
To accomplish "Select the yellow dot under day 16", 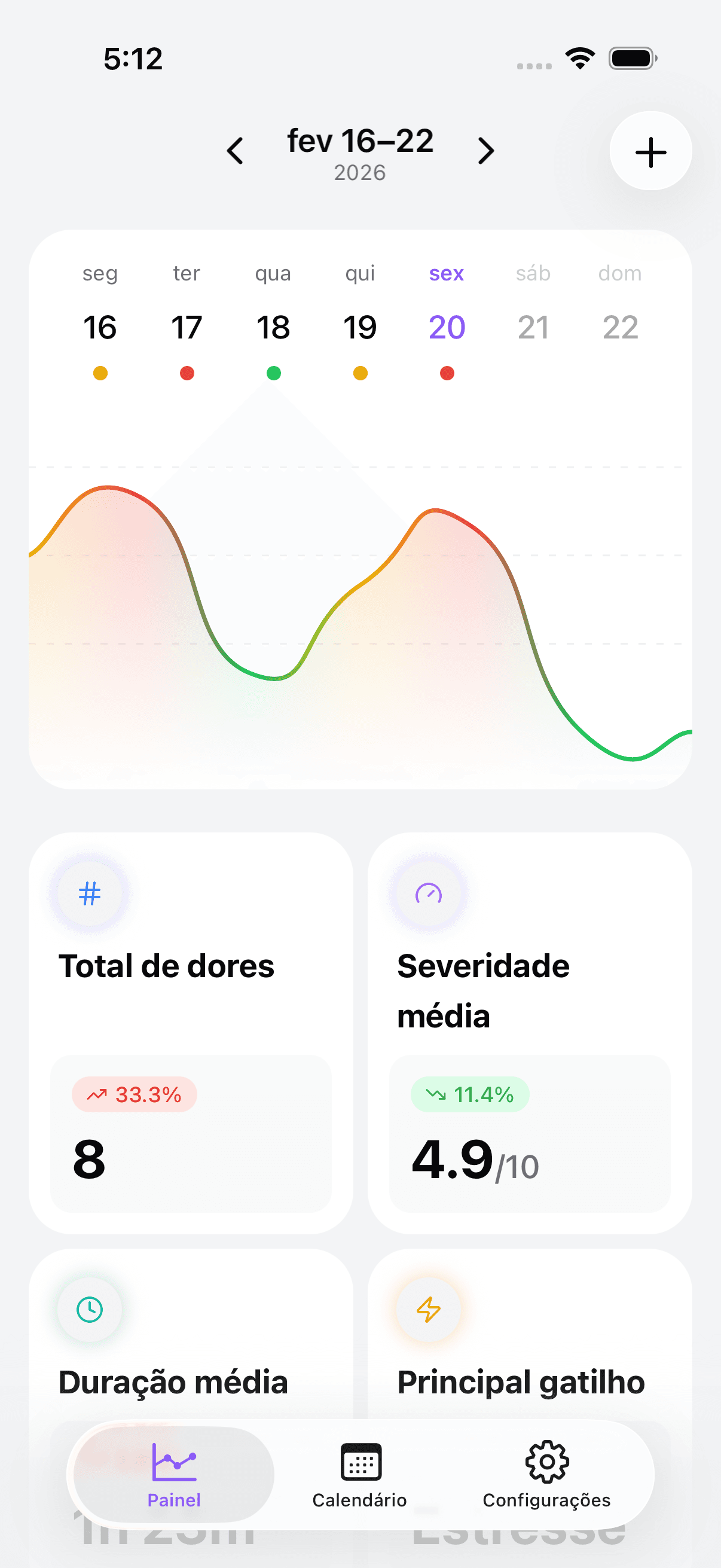I will coord(100,373).
